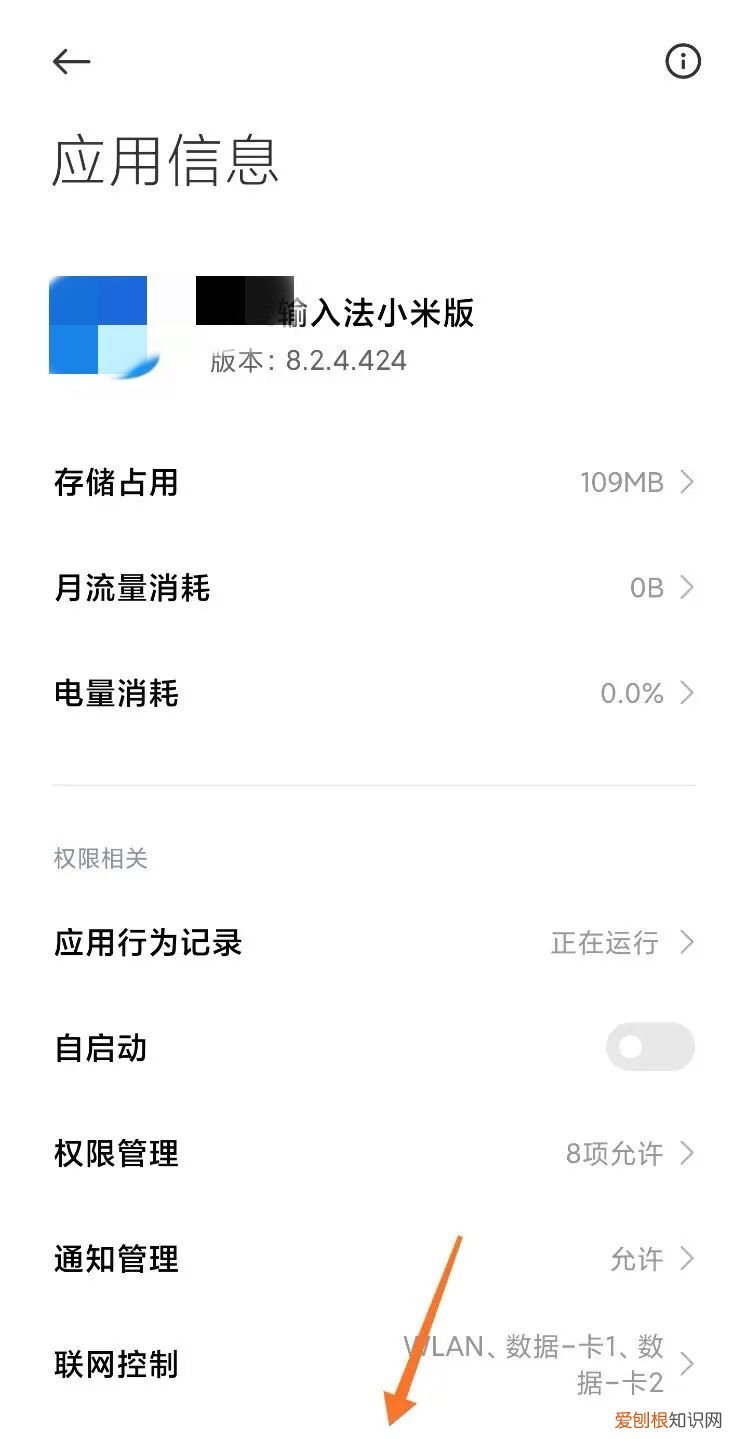Expand 权限管理 showing 8项允许
Viewport: 748px width, 1439px height.
pos(374,1154)
